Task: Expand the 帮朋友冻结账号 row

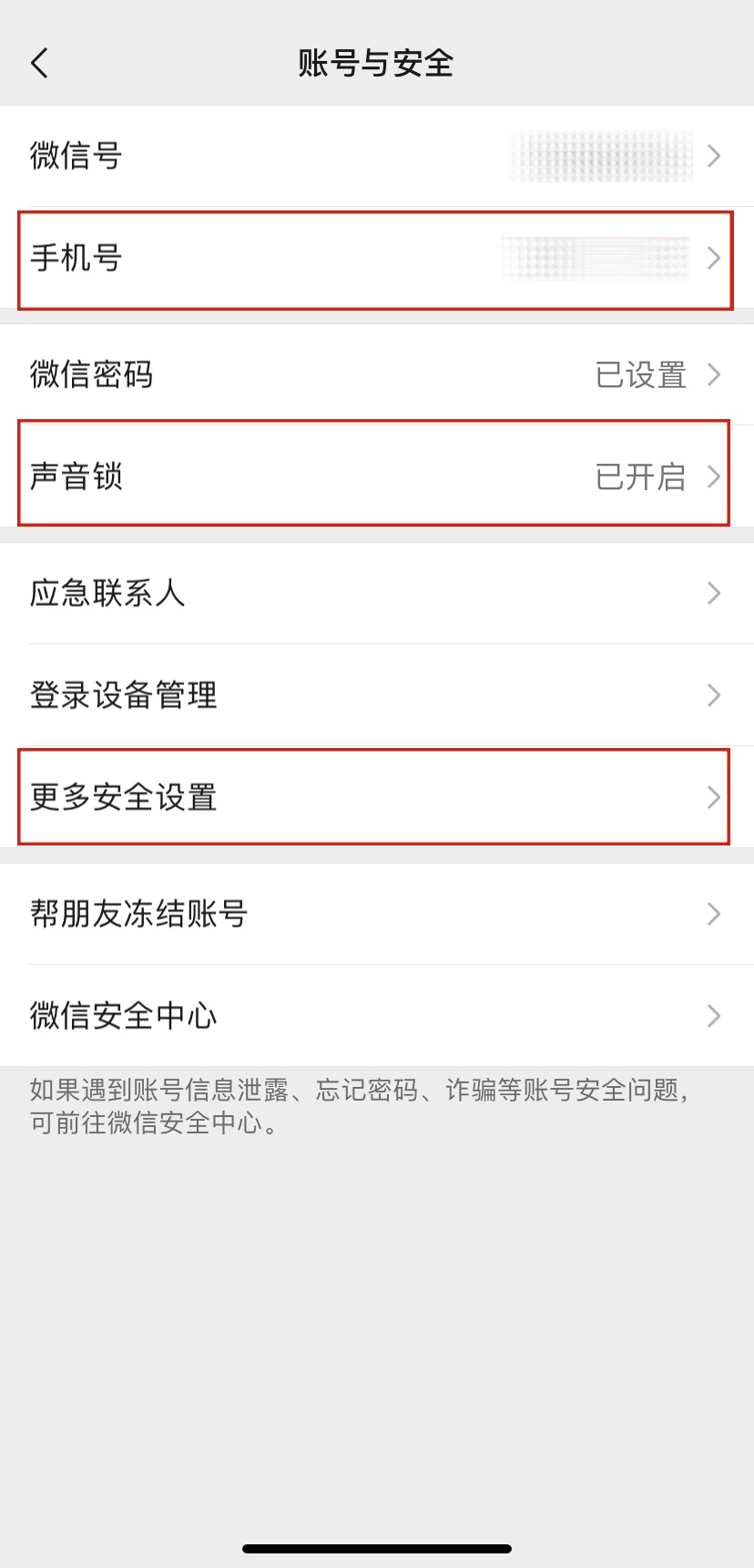Action: tap(715, 914)
